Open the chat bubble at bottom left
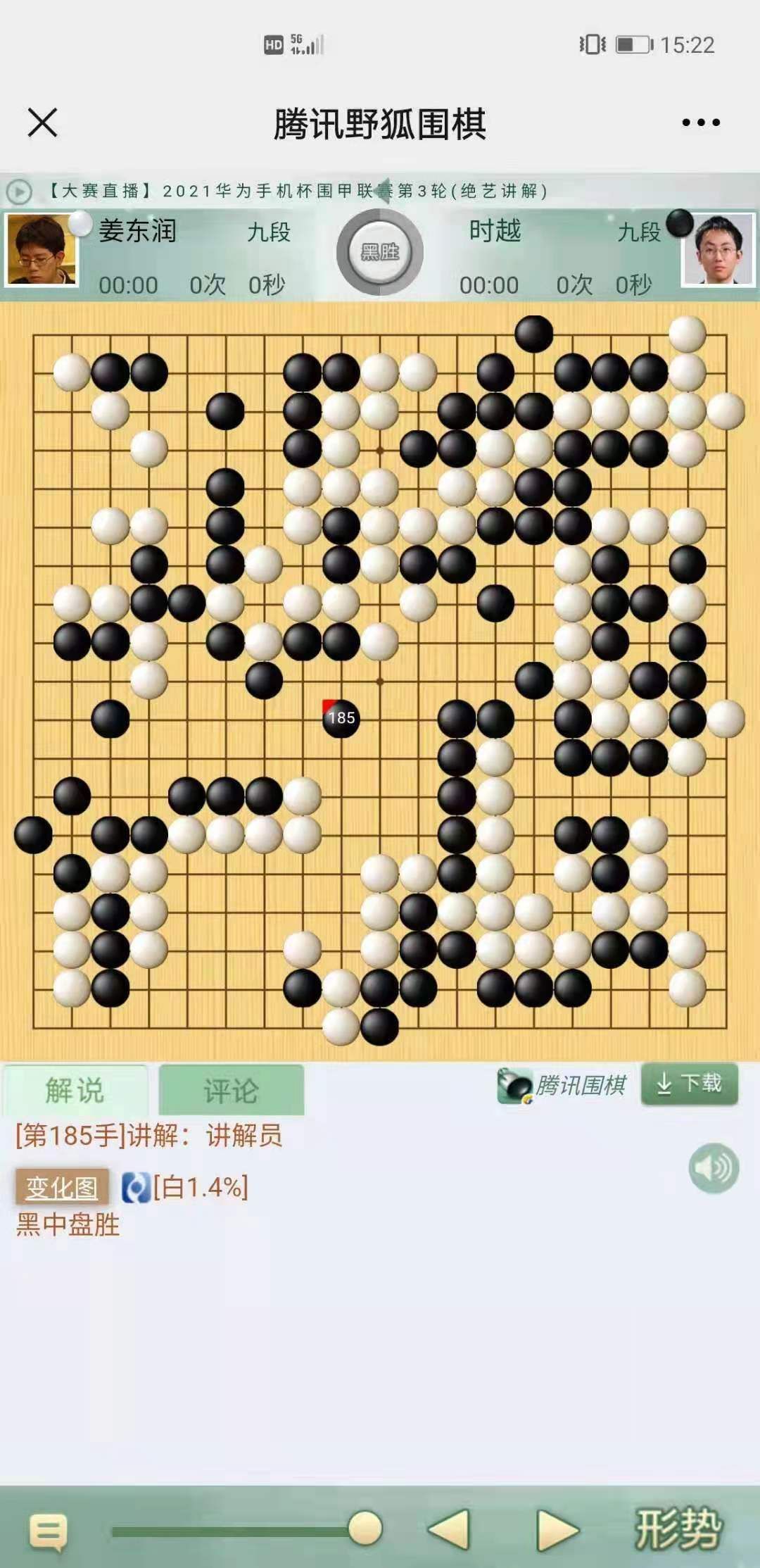The height and width of the screenshot is (1568, 760). pos(49,1531)
